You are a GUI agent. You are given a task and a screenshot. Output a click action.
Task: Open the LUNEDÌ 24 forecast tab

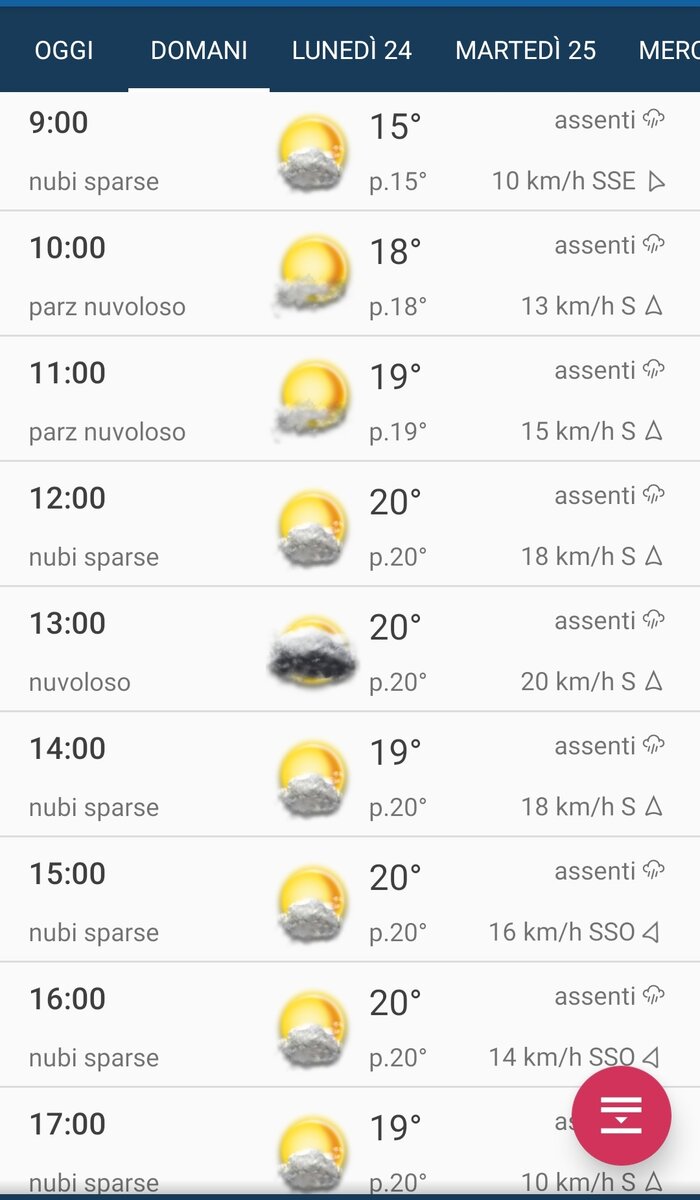tap(352, 50)
